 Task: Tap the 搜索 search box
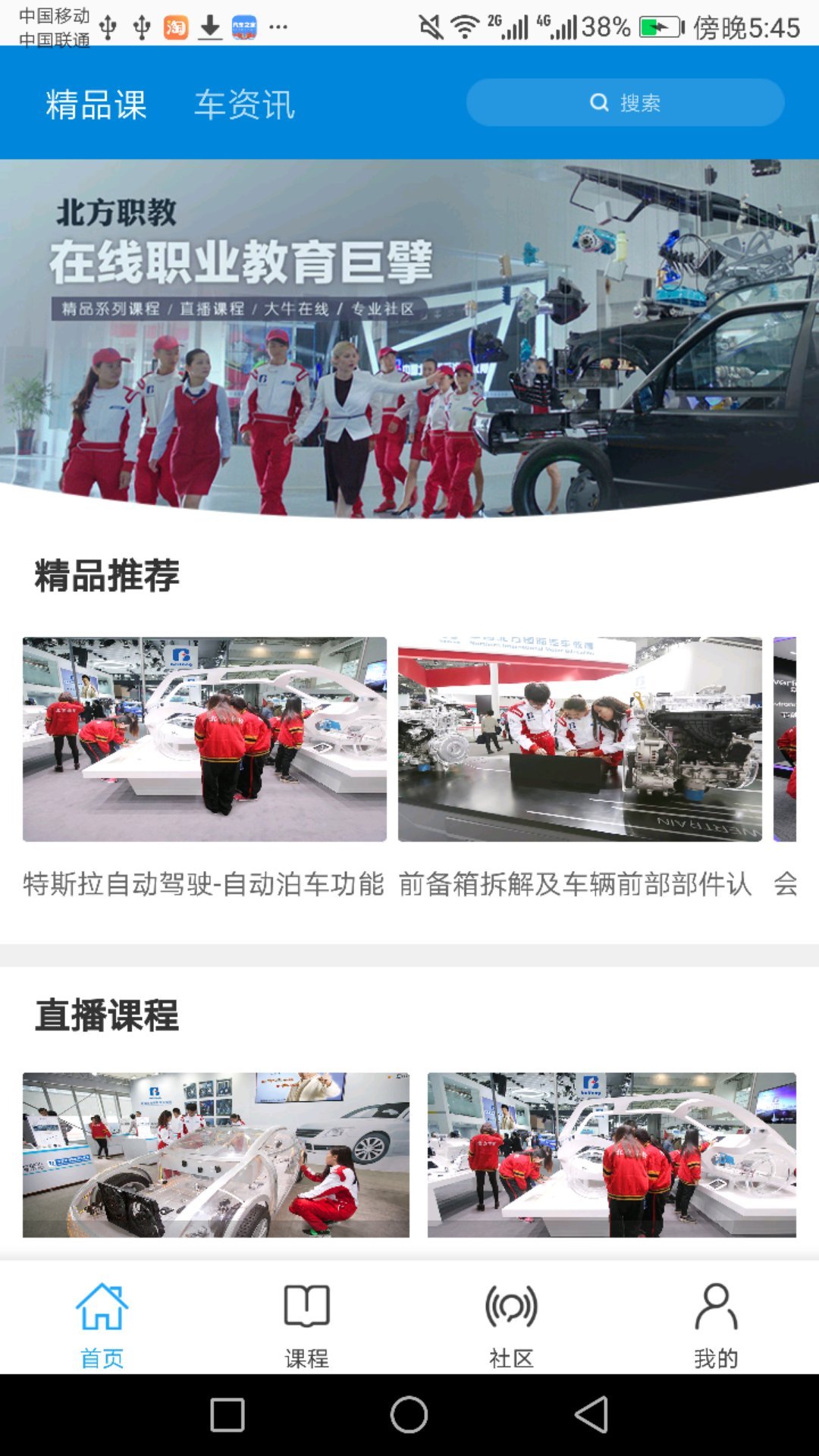[x=625, y=102]
